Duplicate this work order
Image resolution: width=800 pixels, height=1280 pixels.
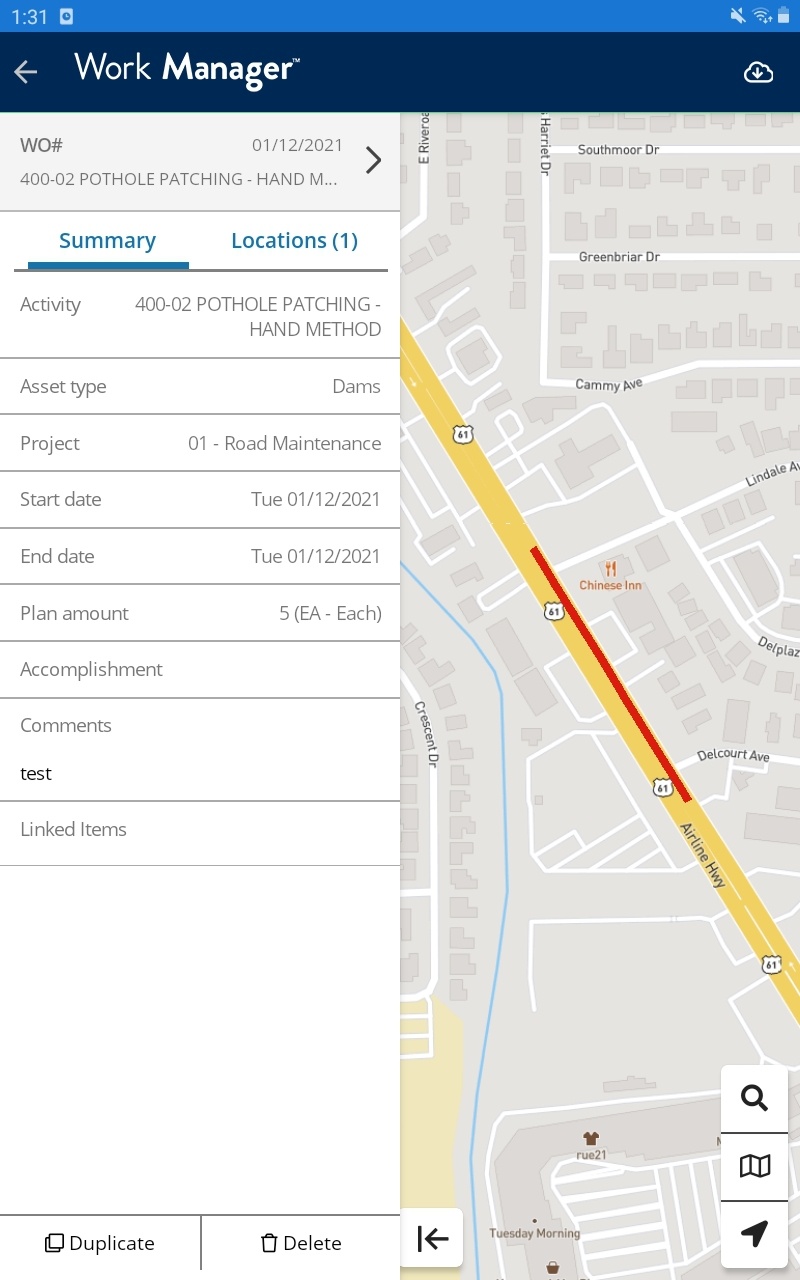(x=100, y=1243)
